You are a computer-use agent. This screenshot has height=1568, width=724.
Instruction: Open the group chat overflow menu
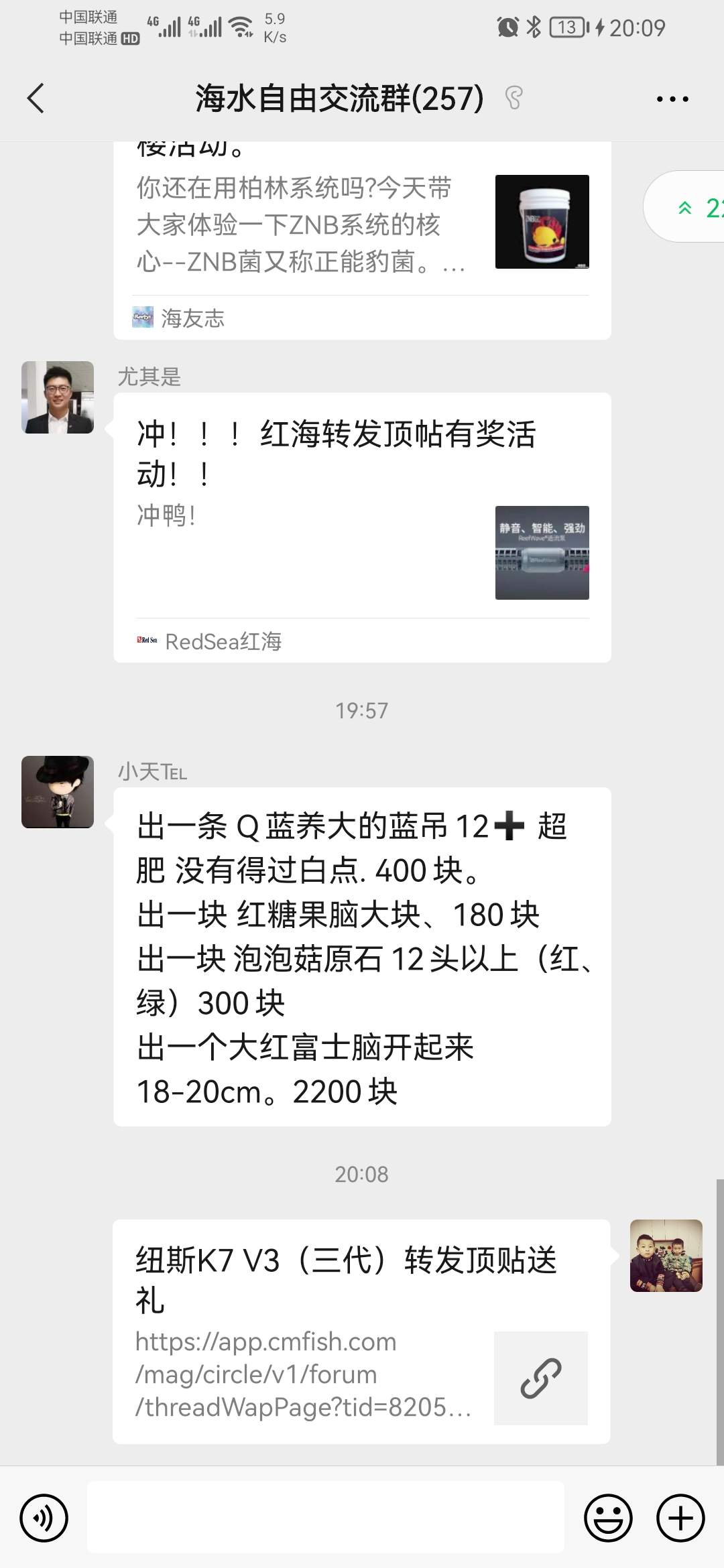[x=672, y=99]
